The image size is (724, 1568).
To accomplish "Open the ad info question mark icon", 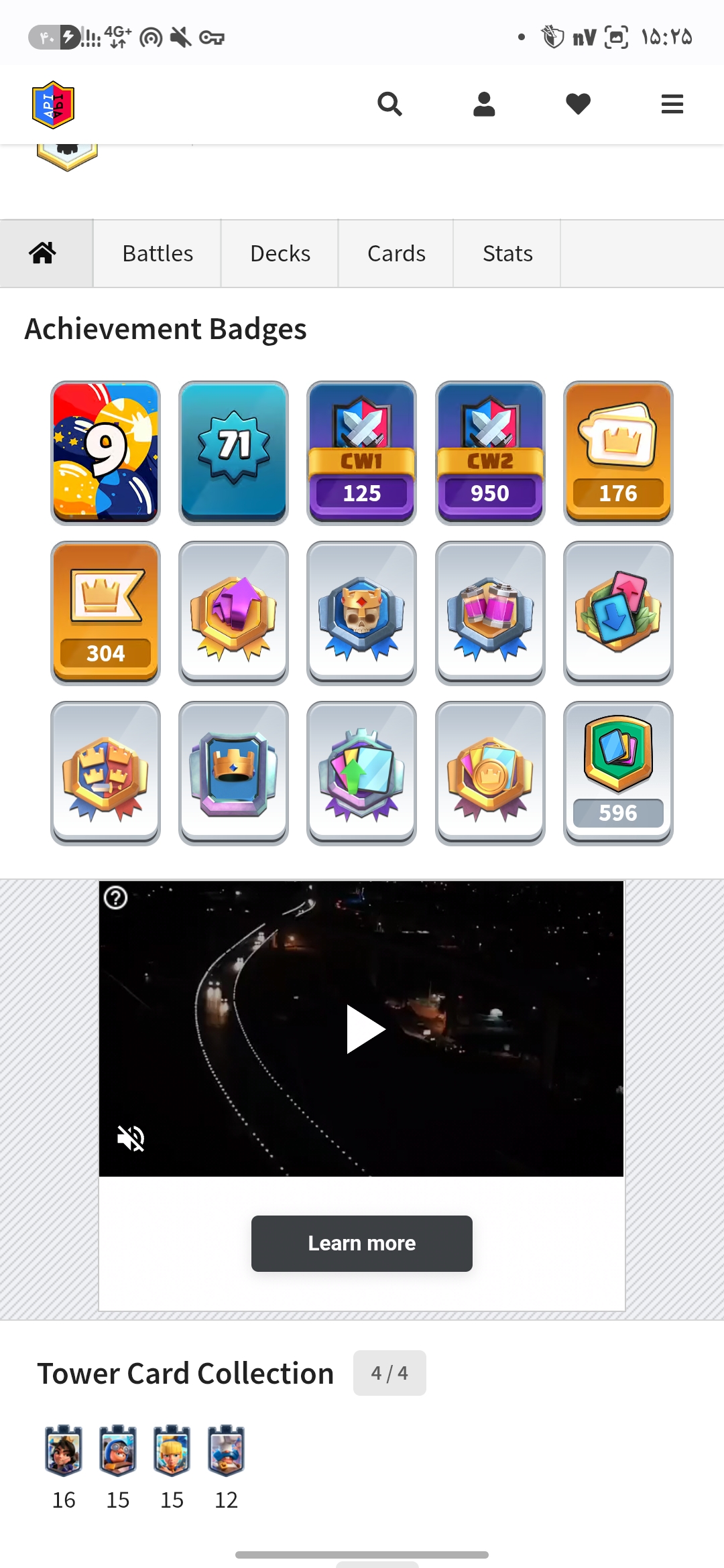I will (x=116, y=897).
